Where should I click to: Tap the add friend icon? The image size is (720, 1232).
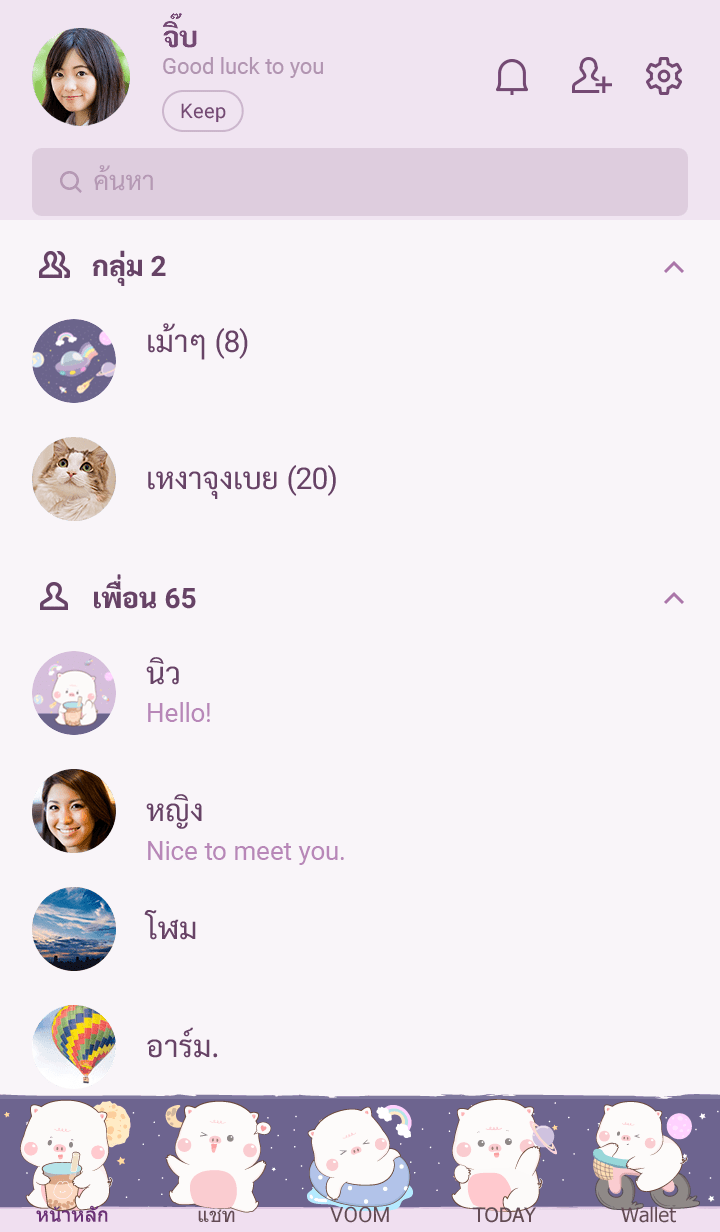[x=591, y=77]
